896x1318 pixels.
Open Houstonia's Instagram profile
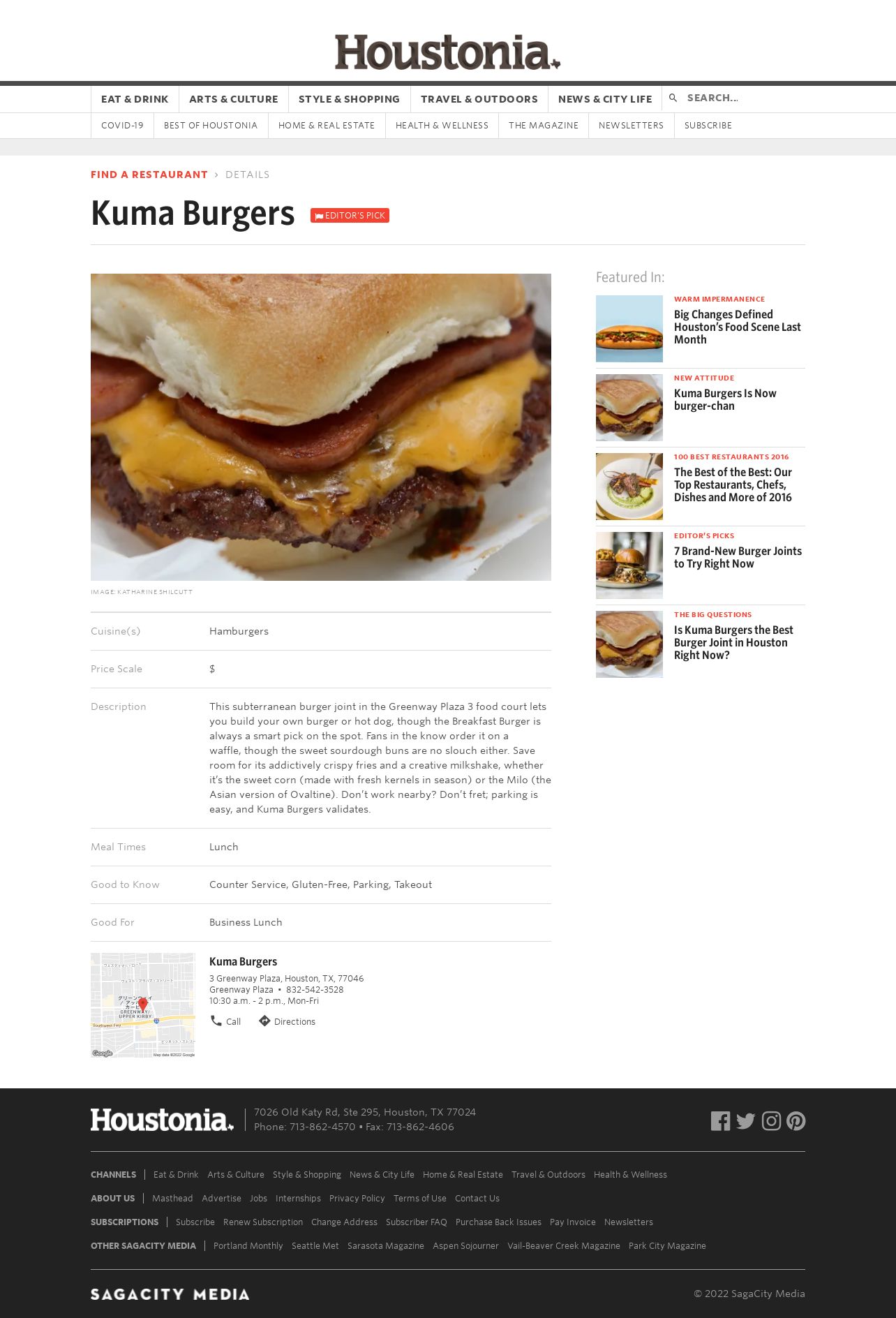[x=771, y=1121]
